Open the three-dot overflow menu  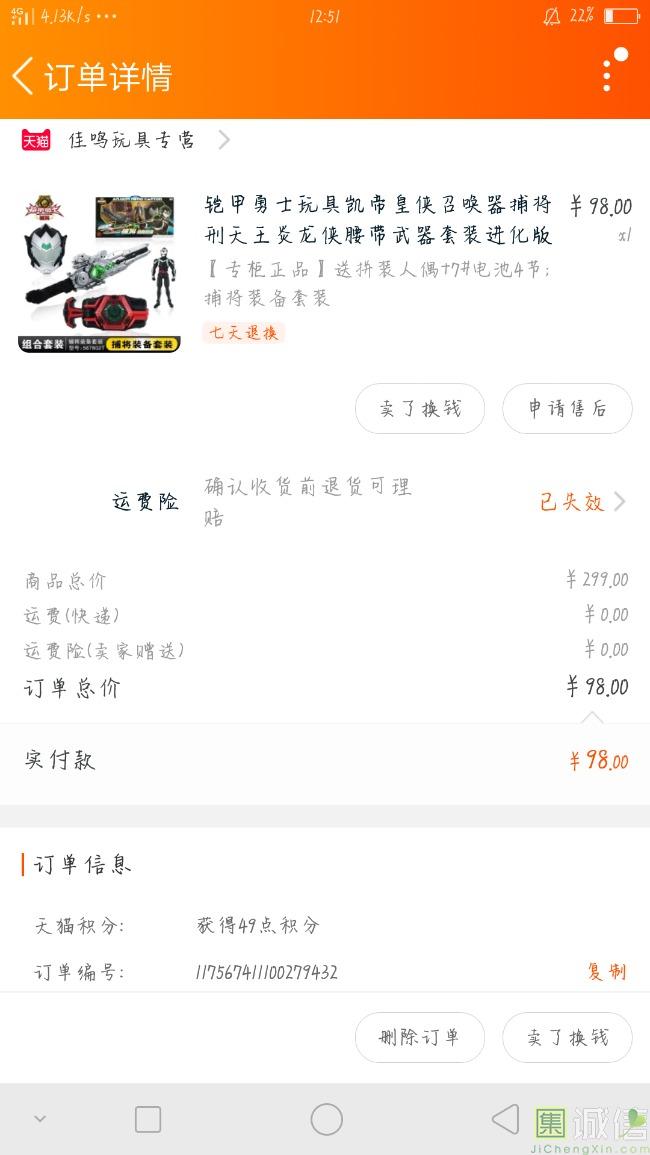(607, 74)
